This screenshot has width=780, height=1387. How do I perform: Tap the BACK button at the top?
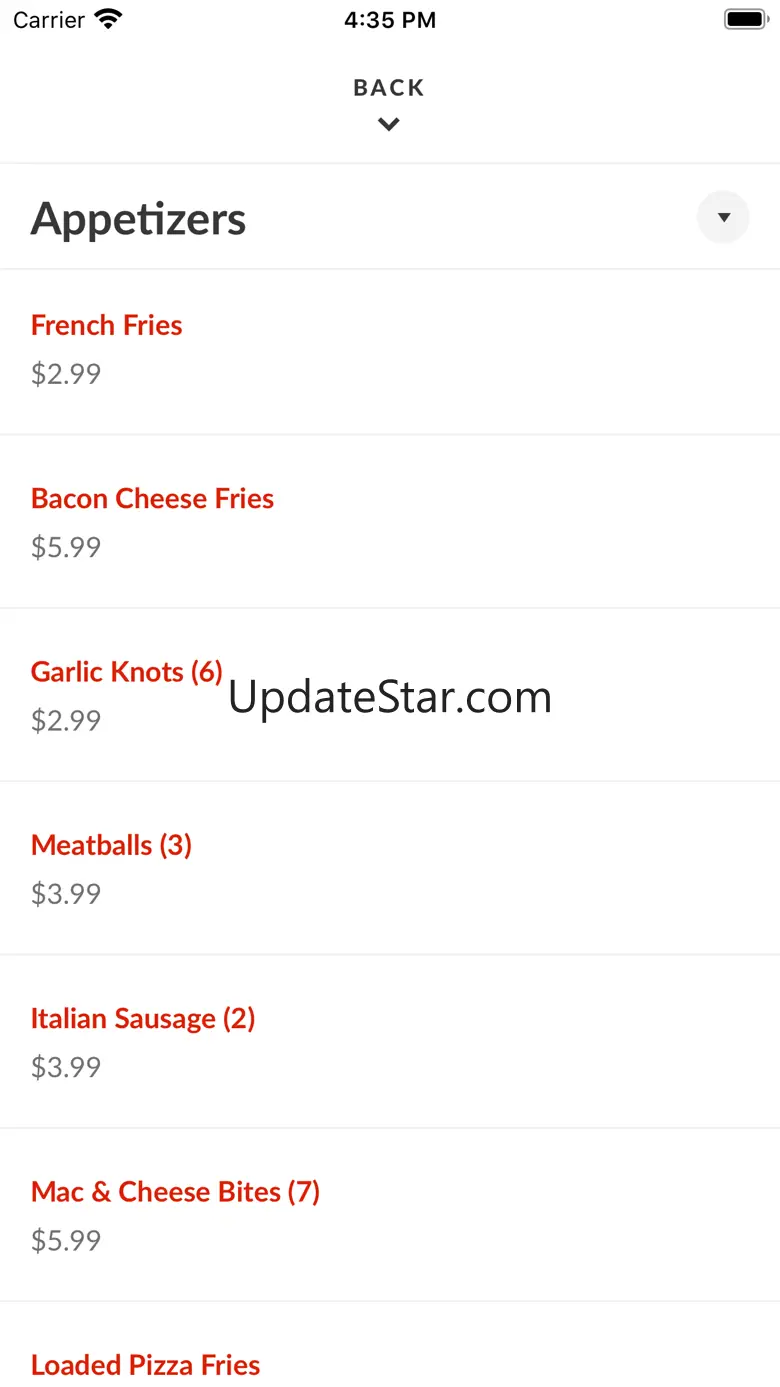tap(389, 102)
